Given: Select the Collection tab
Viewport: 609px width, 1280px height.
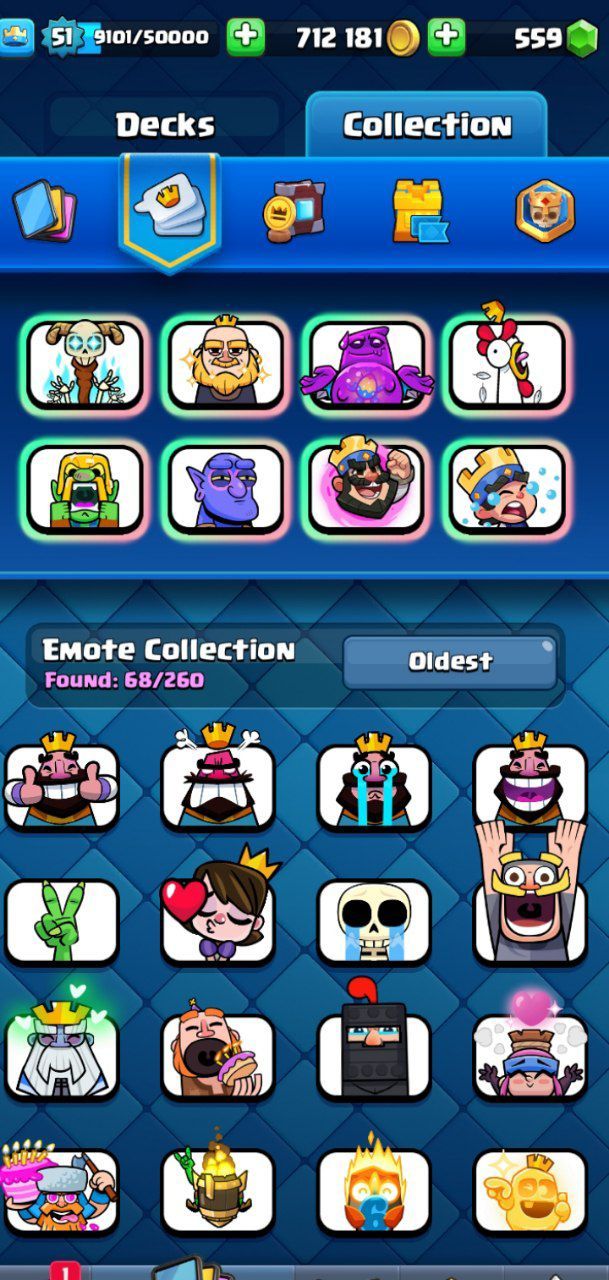Looking at the screenshot, I should click(x=427, y=125).
